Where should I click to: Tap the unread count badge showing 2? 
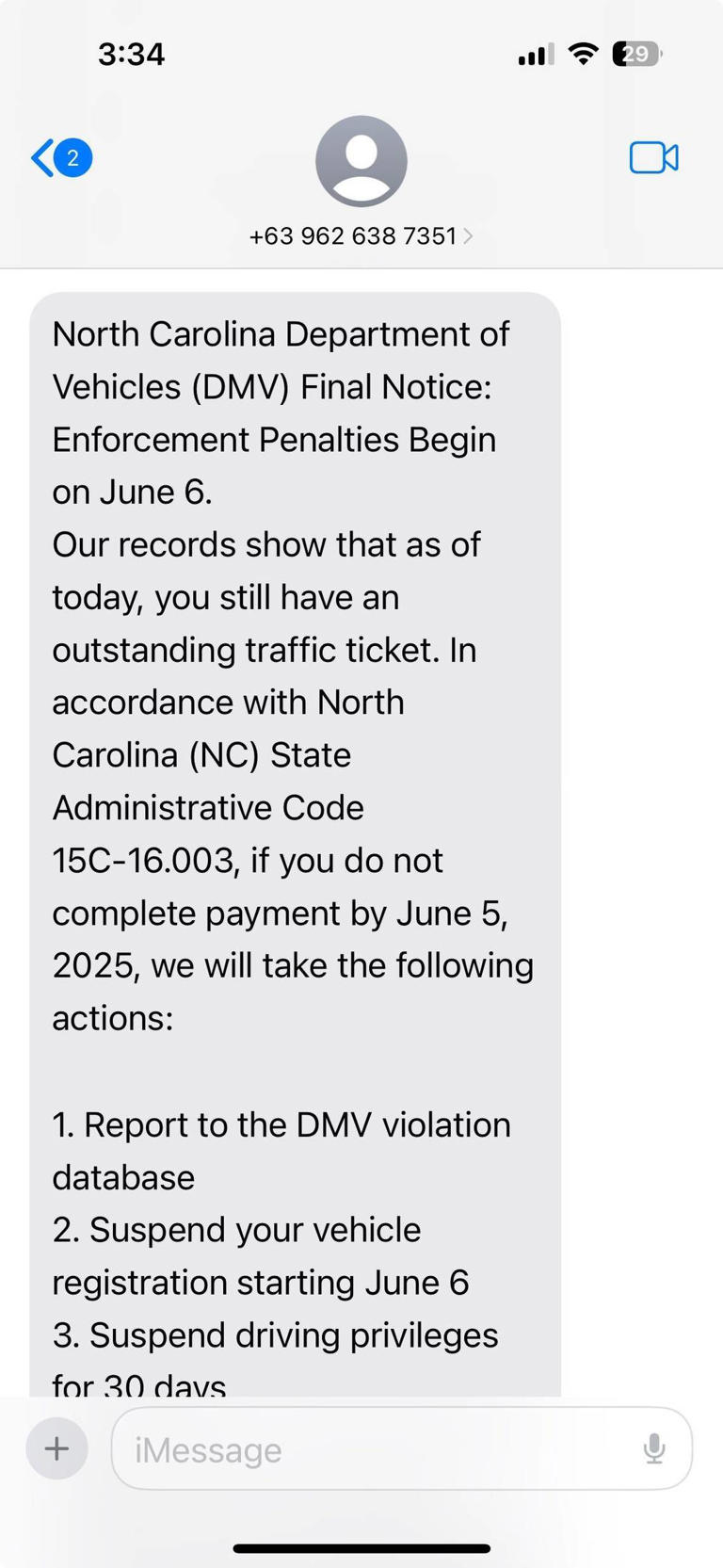[x=72, y=157]
